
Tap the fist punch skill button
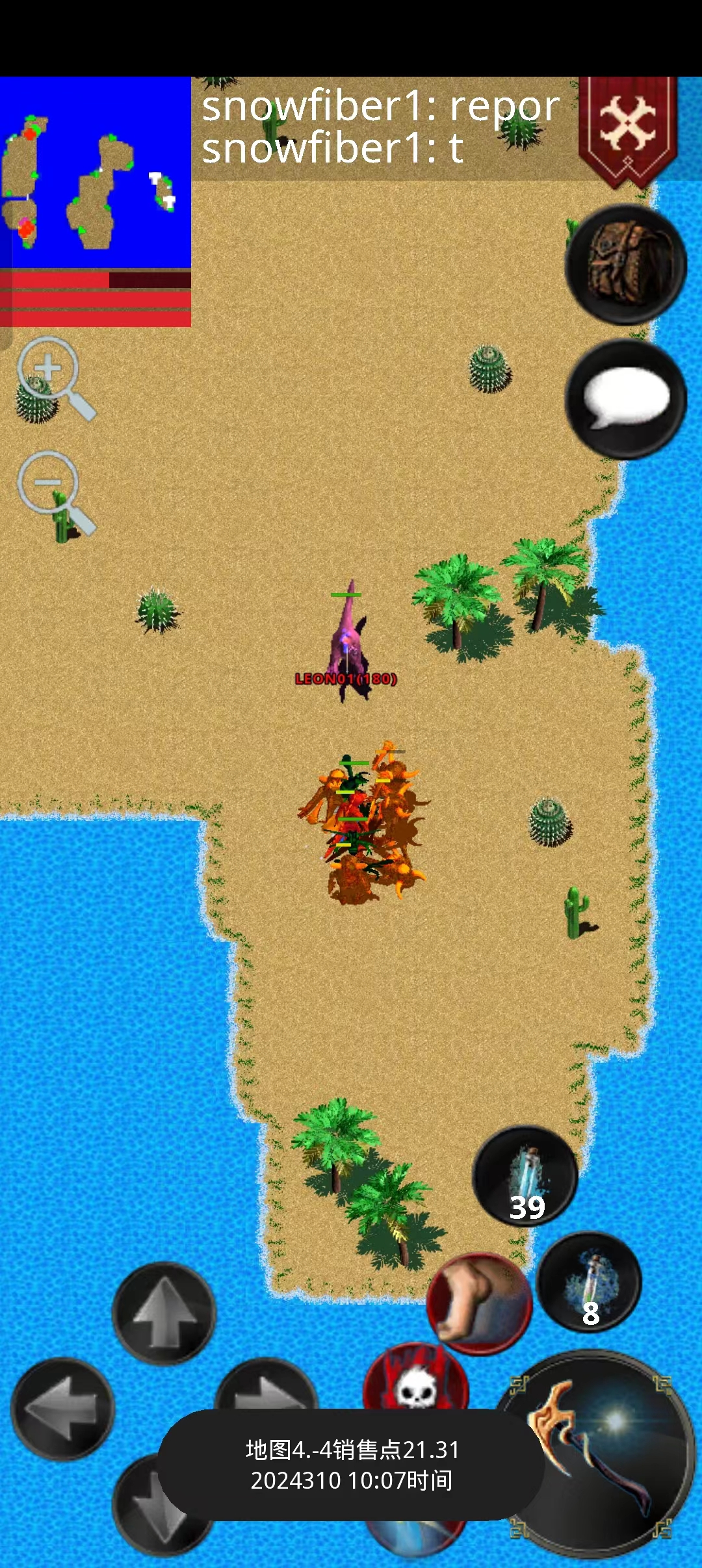pos(479,1303)
